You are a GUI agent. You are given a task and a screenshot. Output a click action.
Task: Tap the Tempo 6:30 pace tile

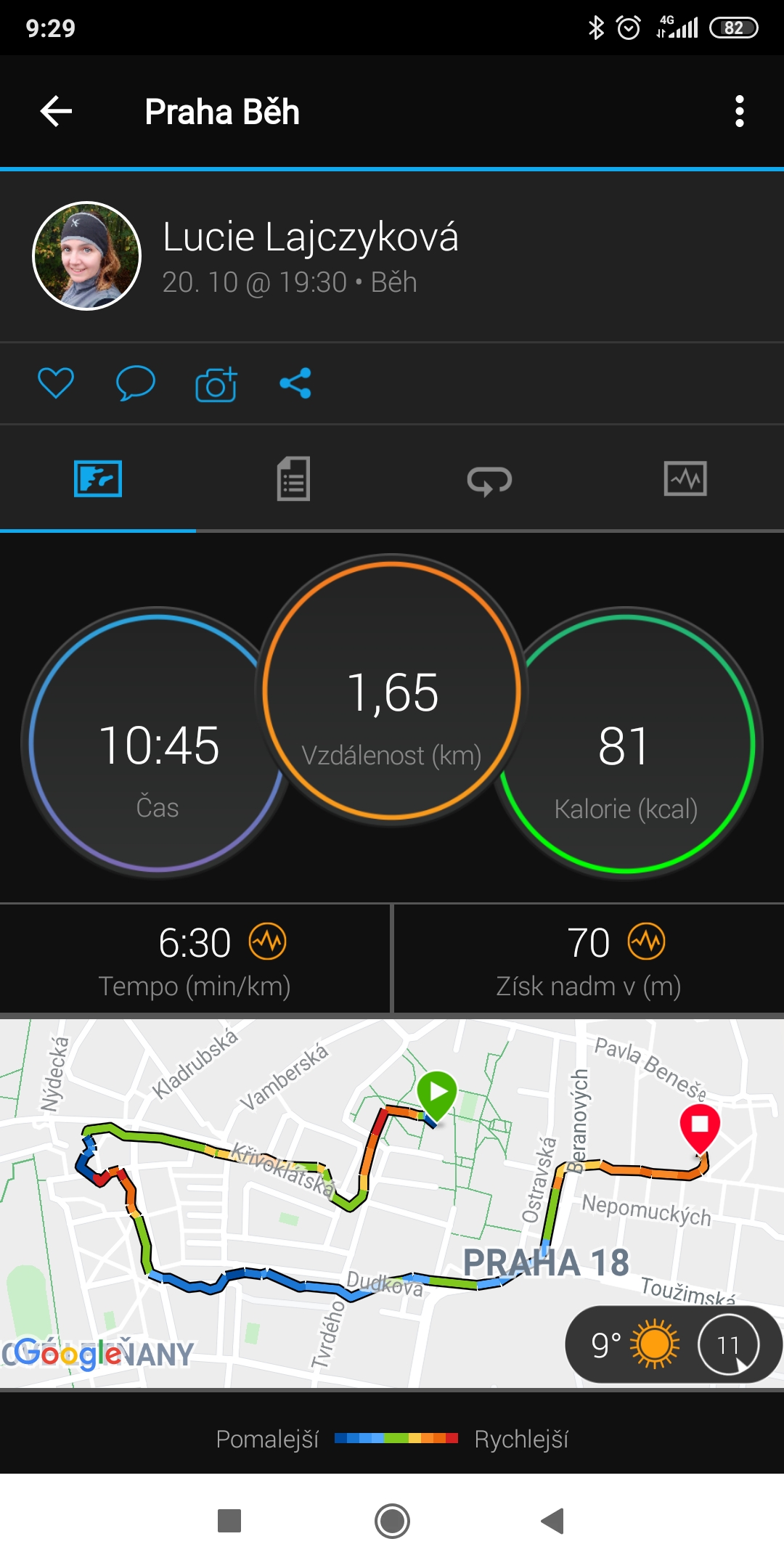click(195, 959)
